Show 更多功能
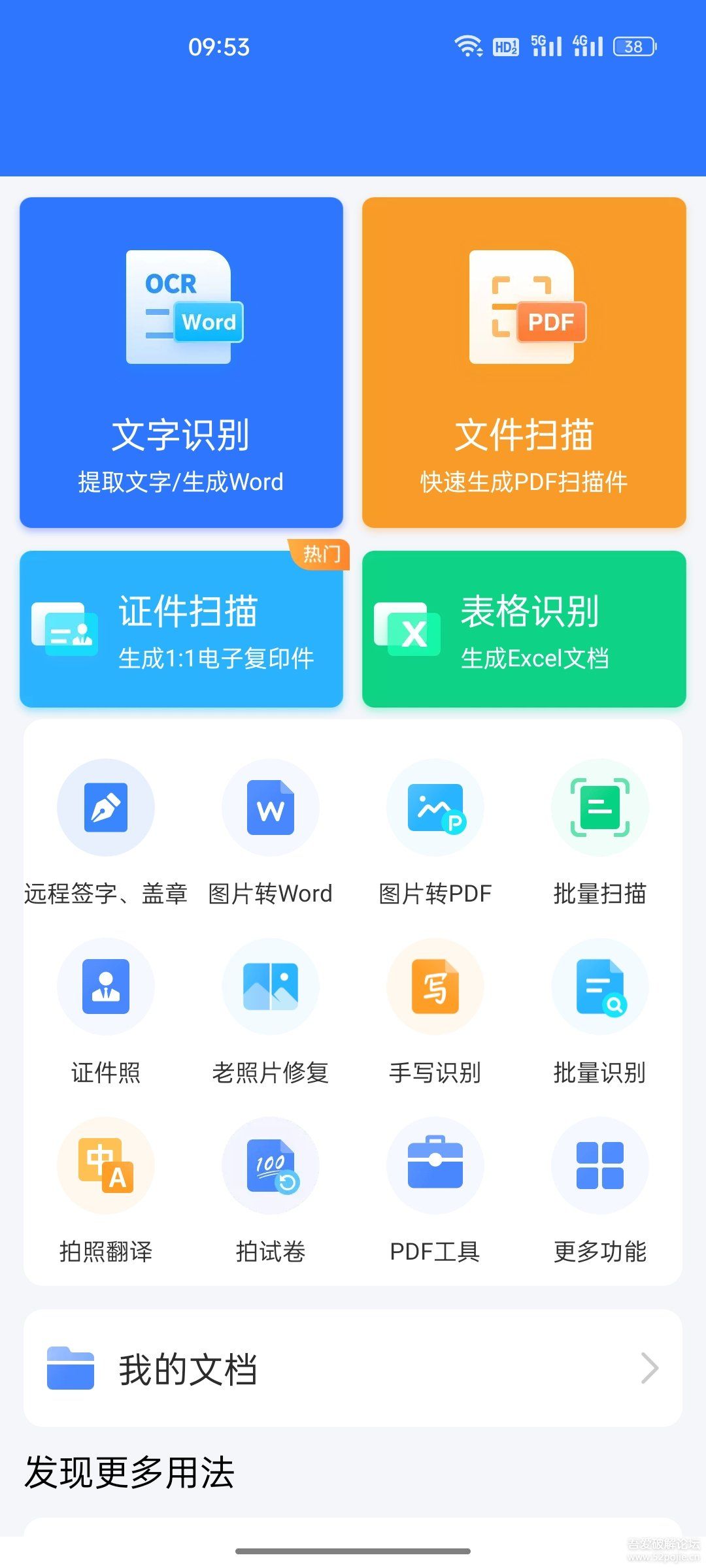 coord(600,1190)
